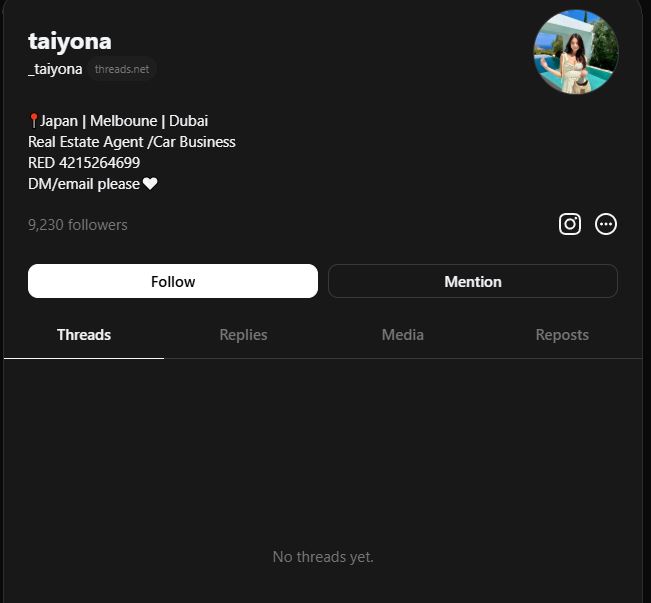
Task: Open the more options menu
Action: tap(606, 224)
